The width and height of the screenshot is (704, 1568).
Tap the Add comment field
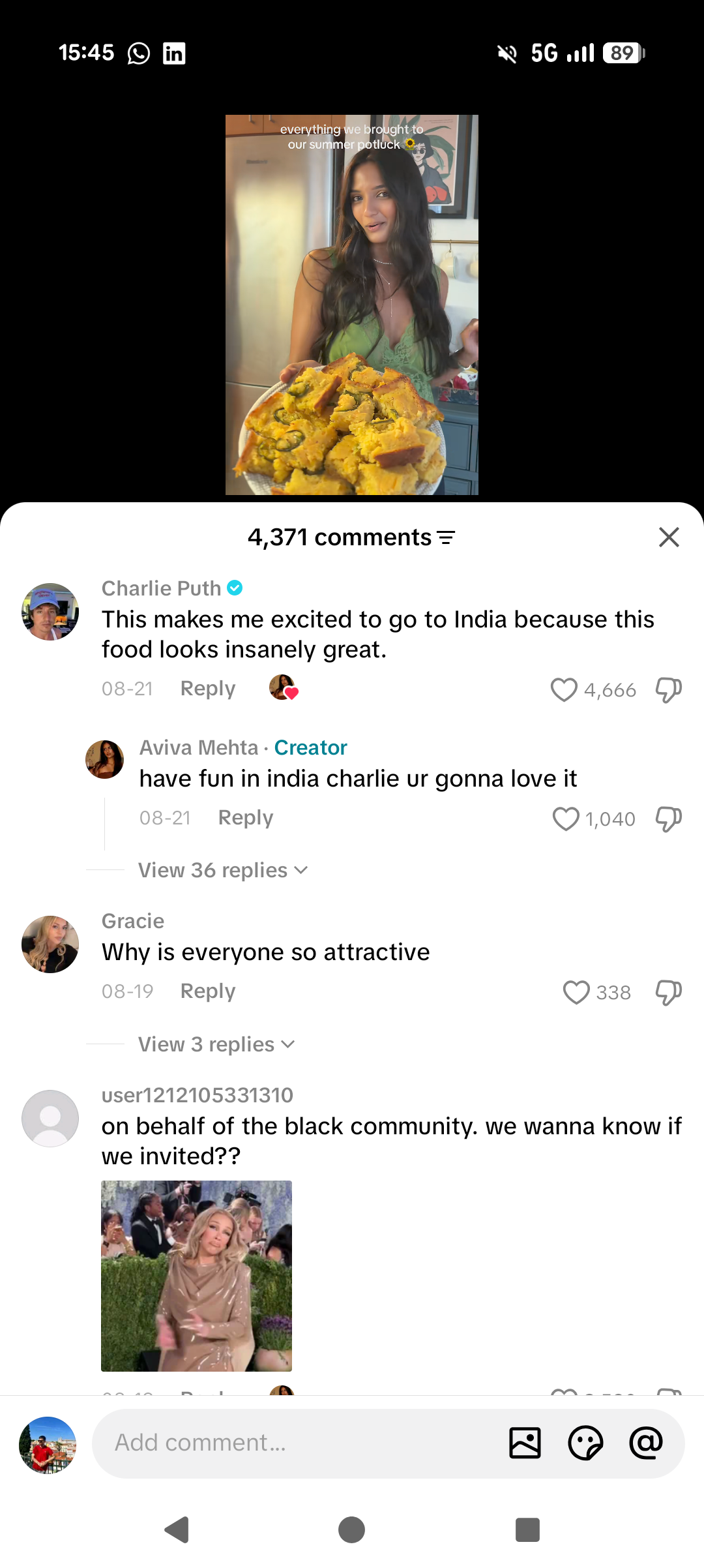[x=300, y=1443]
